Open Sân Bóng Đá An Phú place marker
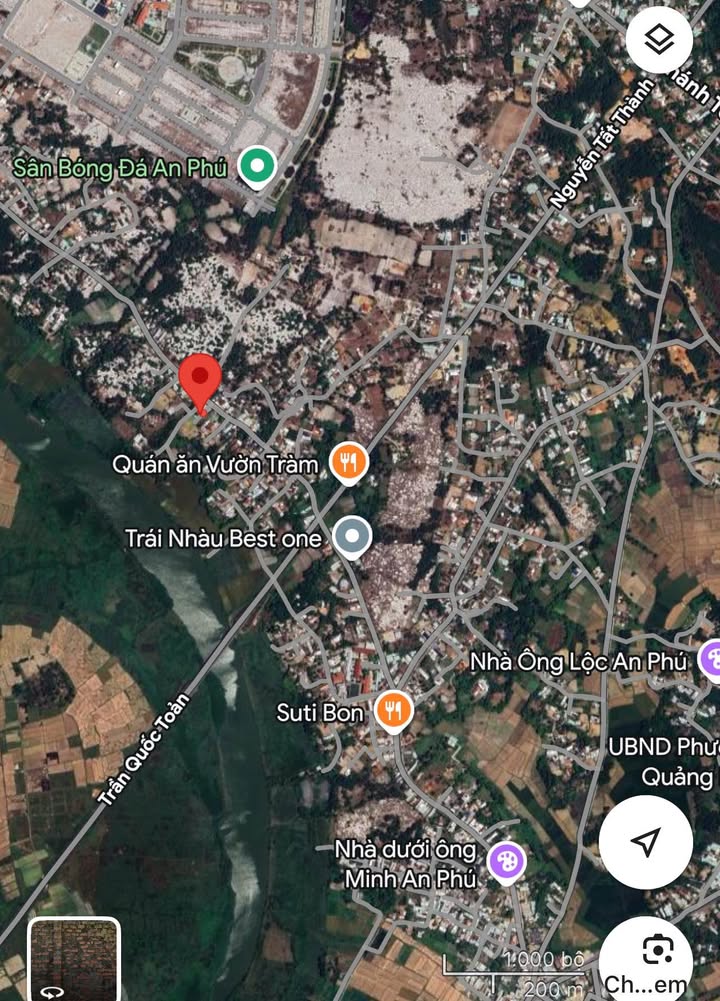 pyautogui.click(x=258, y=166)
